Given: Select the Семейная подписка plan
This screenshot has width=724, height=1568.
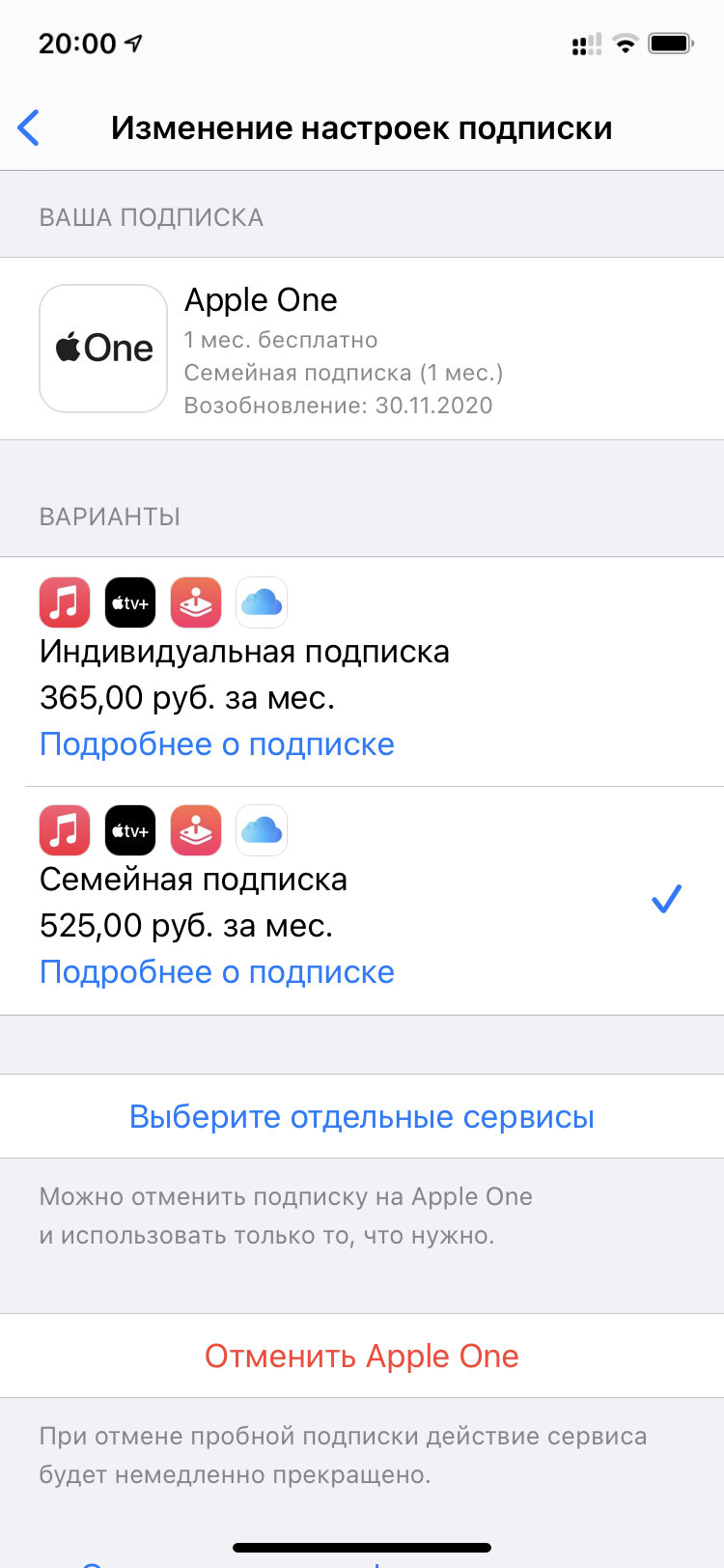Looking at the screenshot, I should point(193,881).
